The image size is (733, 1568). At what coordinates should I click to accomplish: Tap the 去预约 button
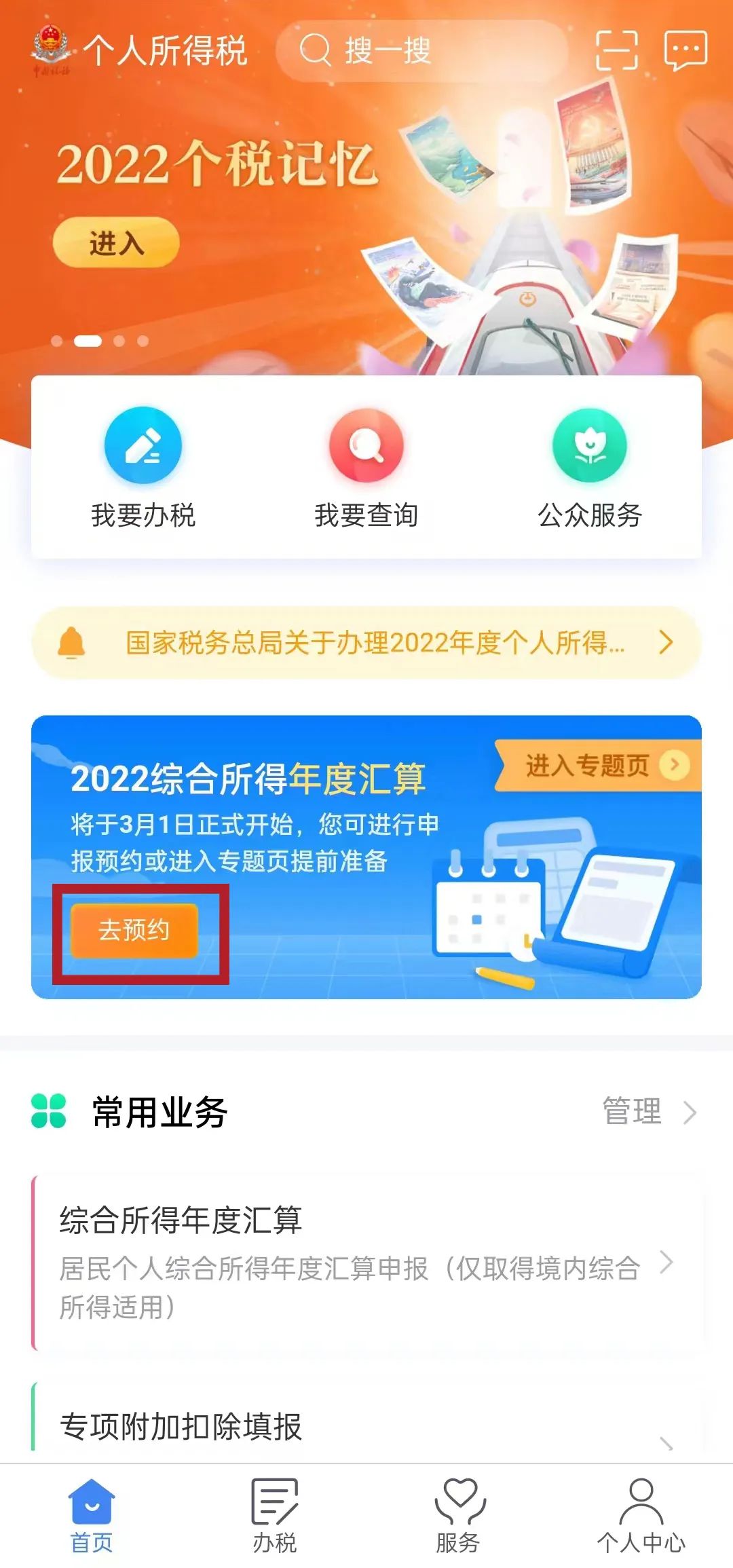click(x=134, y=930)
